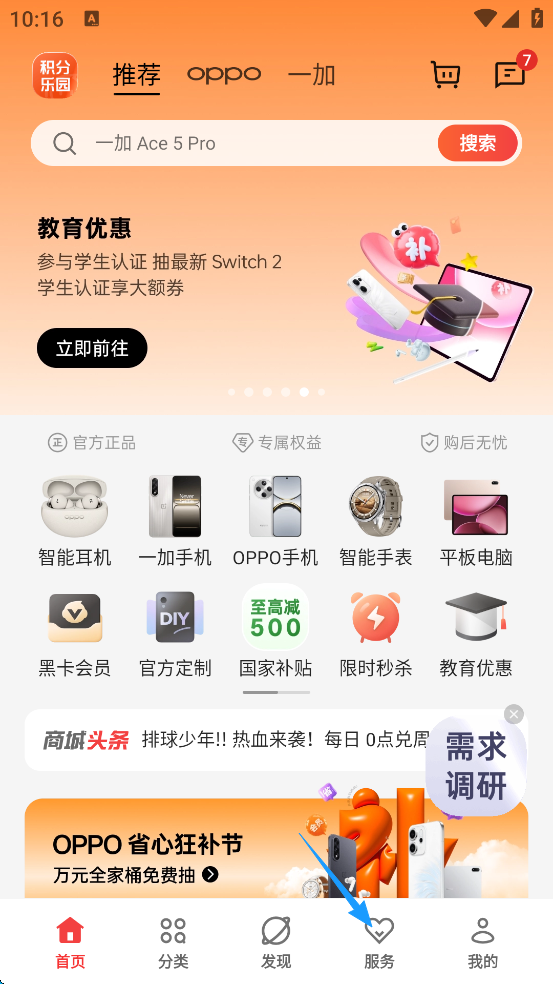The height and width of the screenshot is (984, 553).
Task: Go to the 服务 bottom tab
Action: [379, 943]
